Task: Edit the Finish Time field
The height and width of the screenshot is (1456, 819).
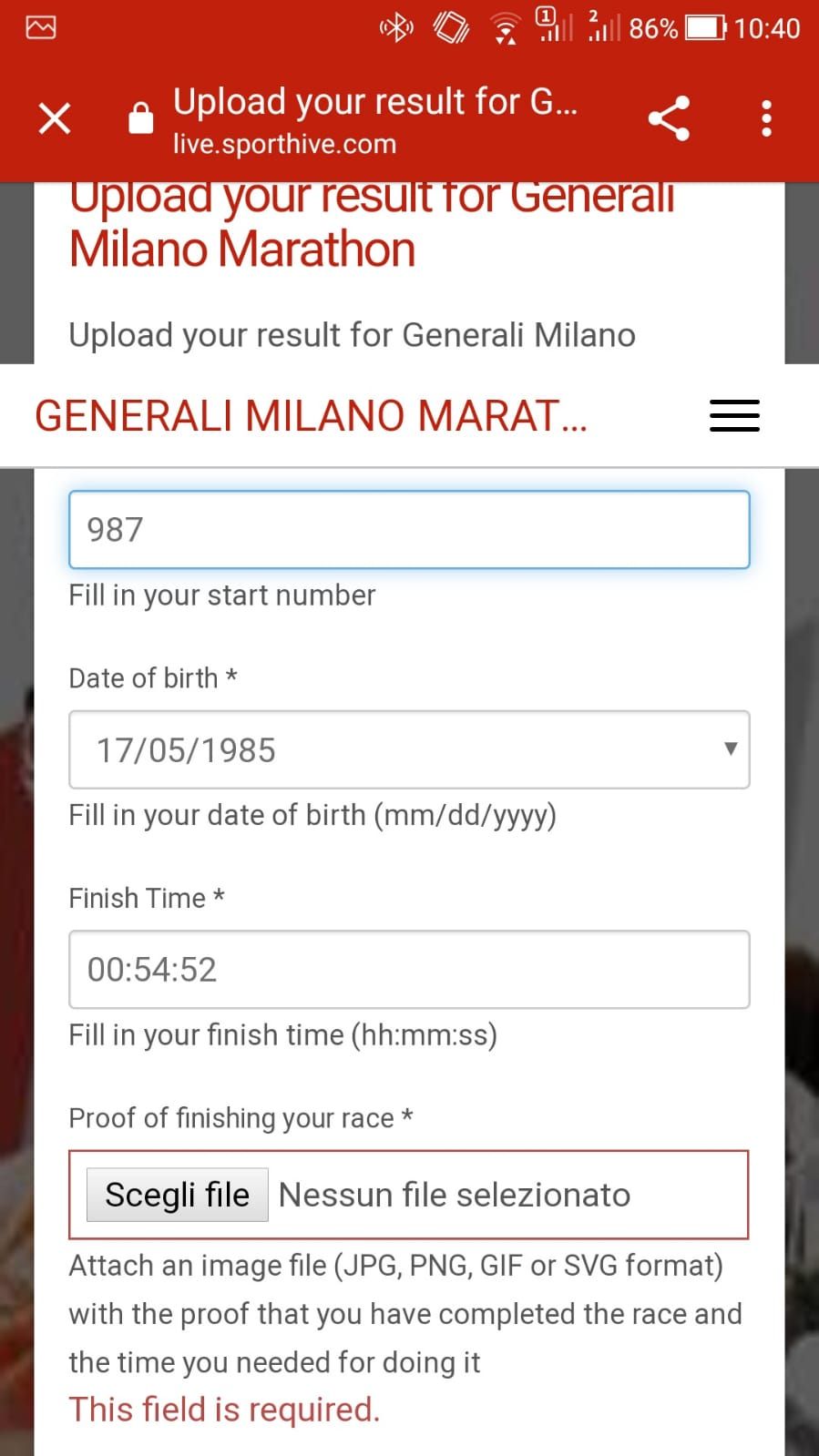Action: tap(409, 970)
